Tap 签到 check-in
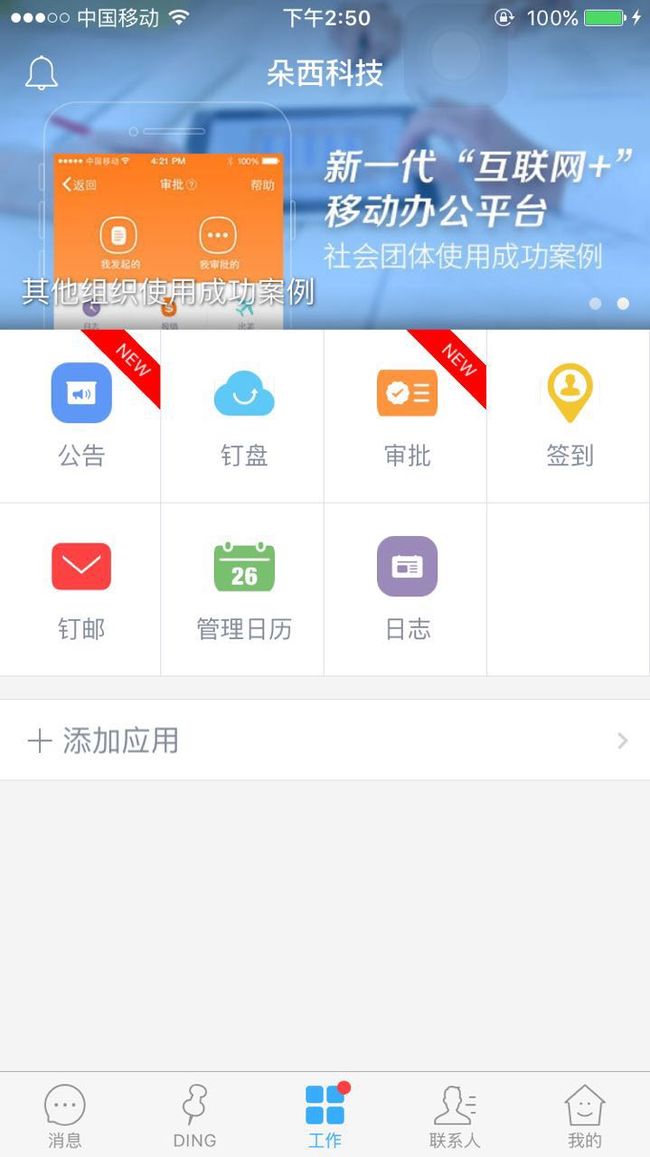Image resolution: width=650 pixels, height=1157 pixels. tap(569, 416)
